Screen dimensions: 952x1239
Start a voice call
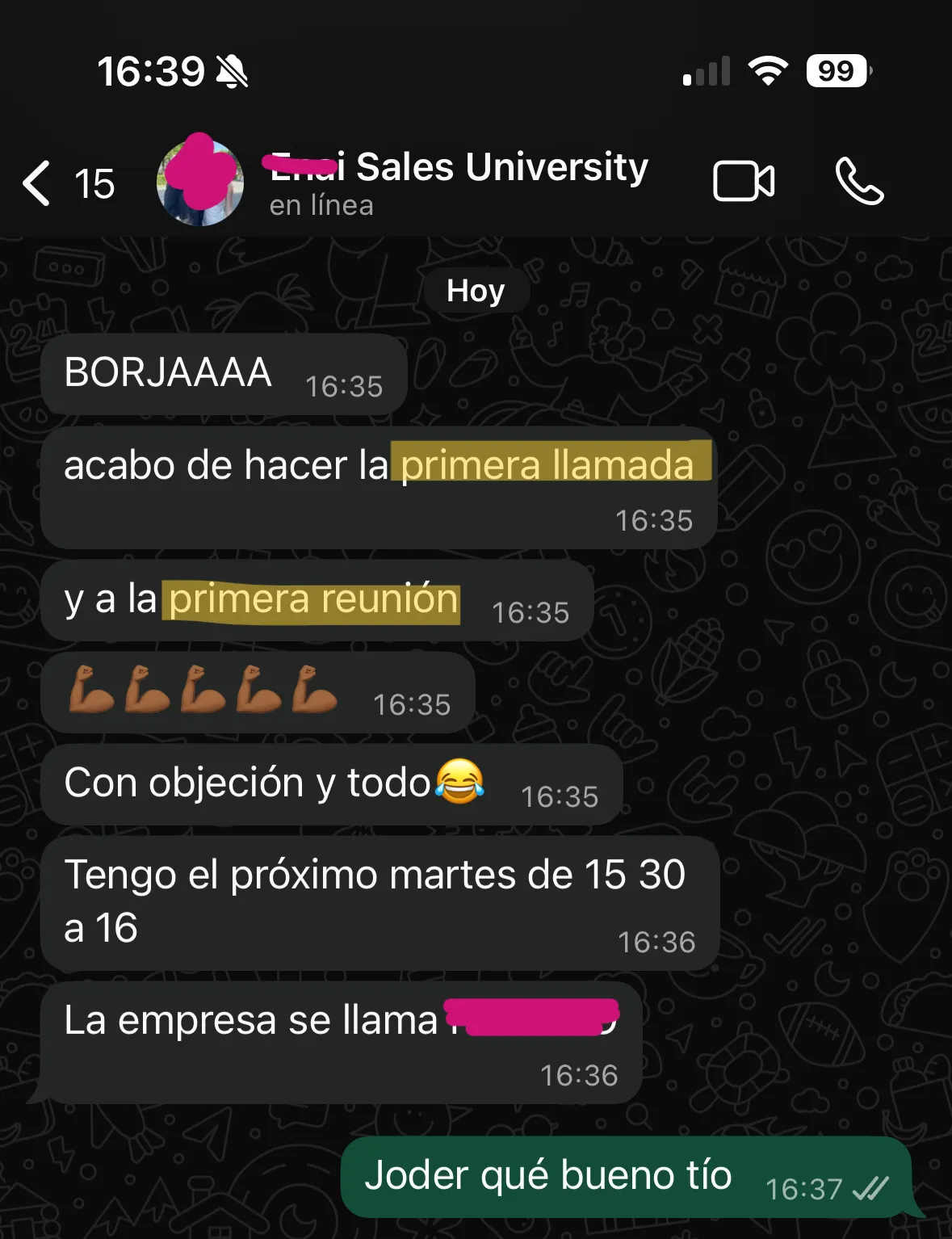pos(859,181)
